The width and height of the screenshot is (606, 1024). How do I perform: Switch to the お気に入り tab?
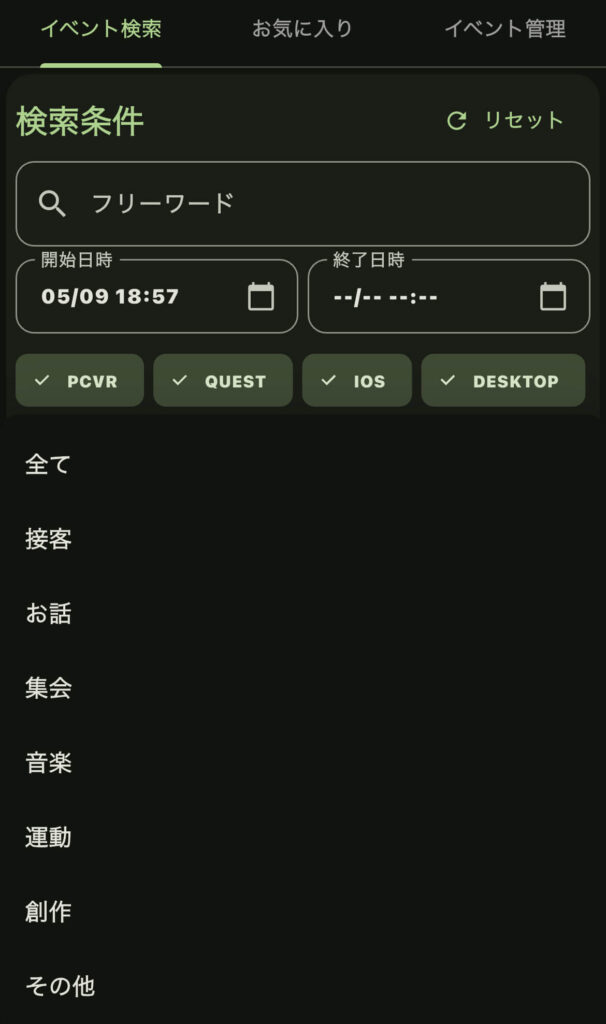point(302,29)
